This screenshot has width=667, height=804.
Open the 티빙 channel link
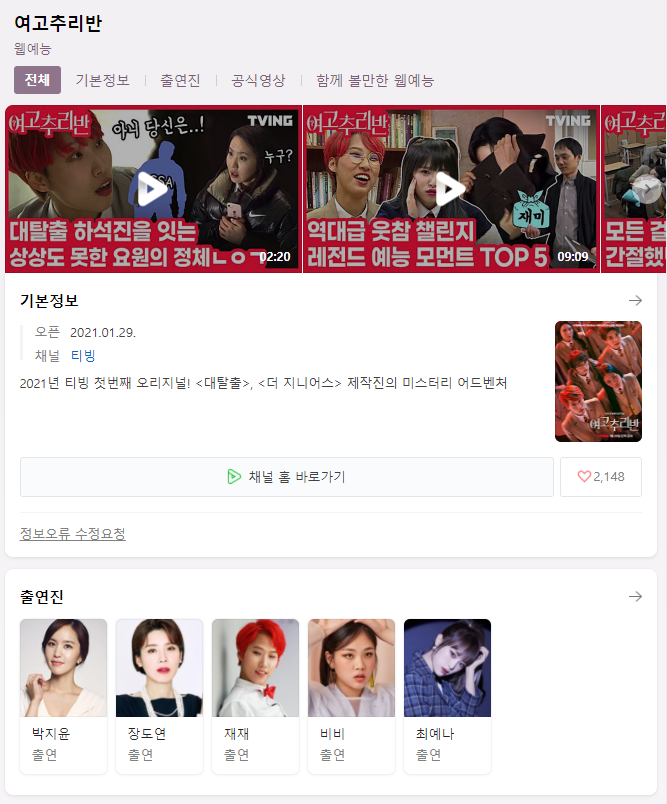[x=83, y=355]
